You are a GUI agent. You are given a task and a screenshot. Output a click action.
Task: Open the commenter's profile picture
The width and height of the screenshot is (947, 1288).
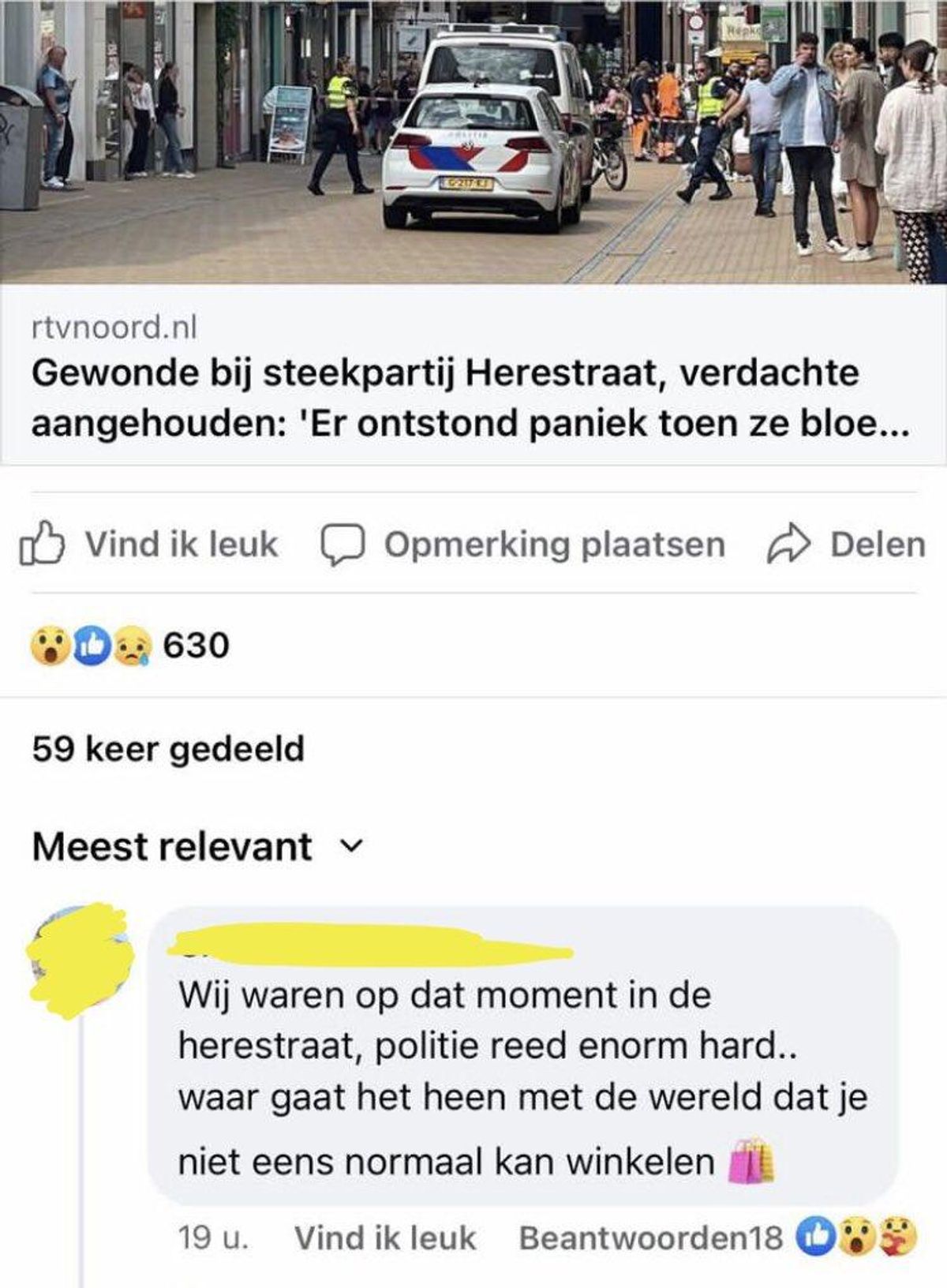(x=79, y=959)
